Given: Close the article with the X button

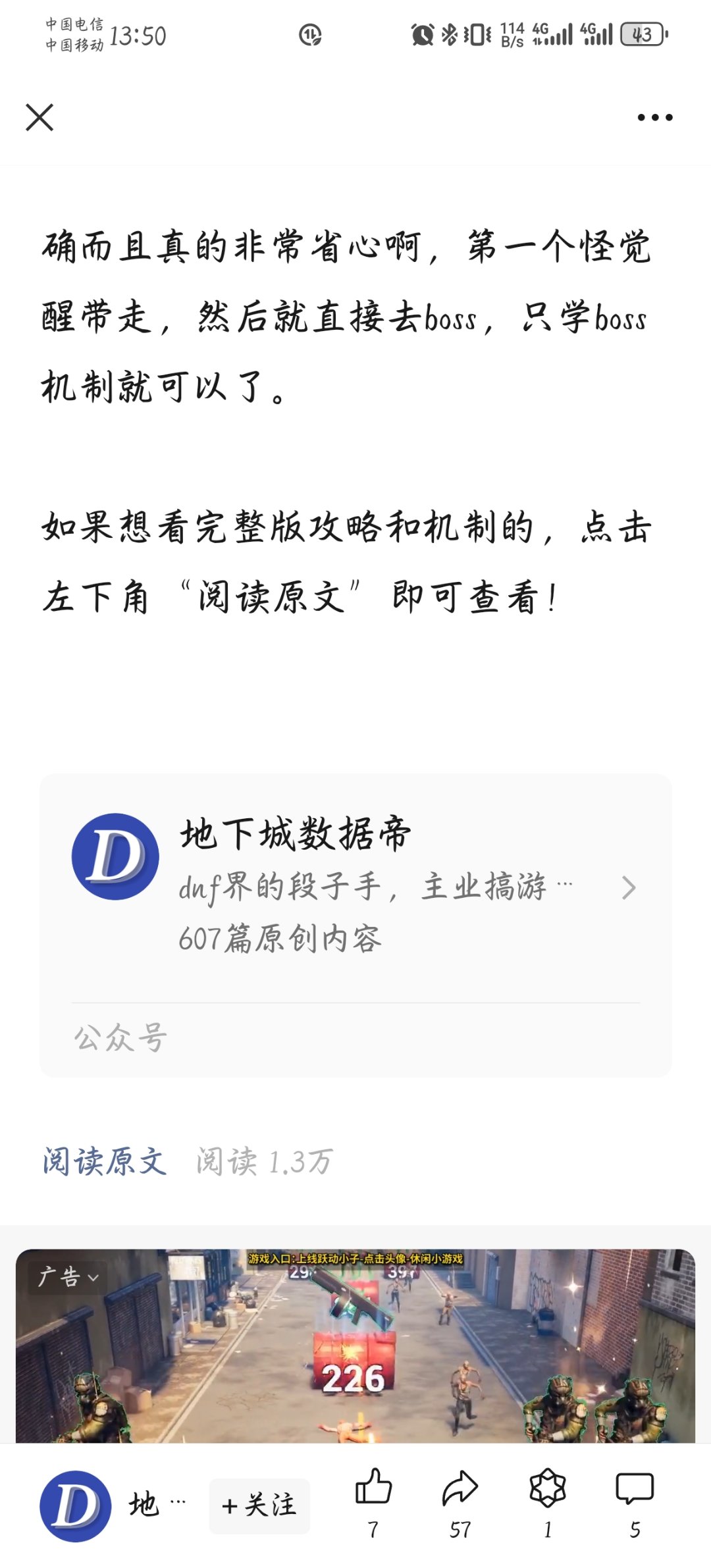Looking at the screenshot, I should [39, 118].
